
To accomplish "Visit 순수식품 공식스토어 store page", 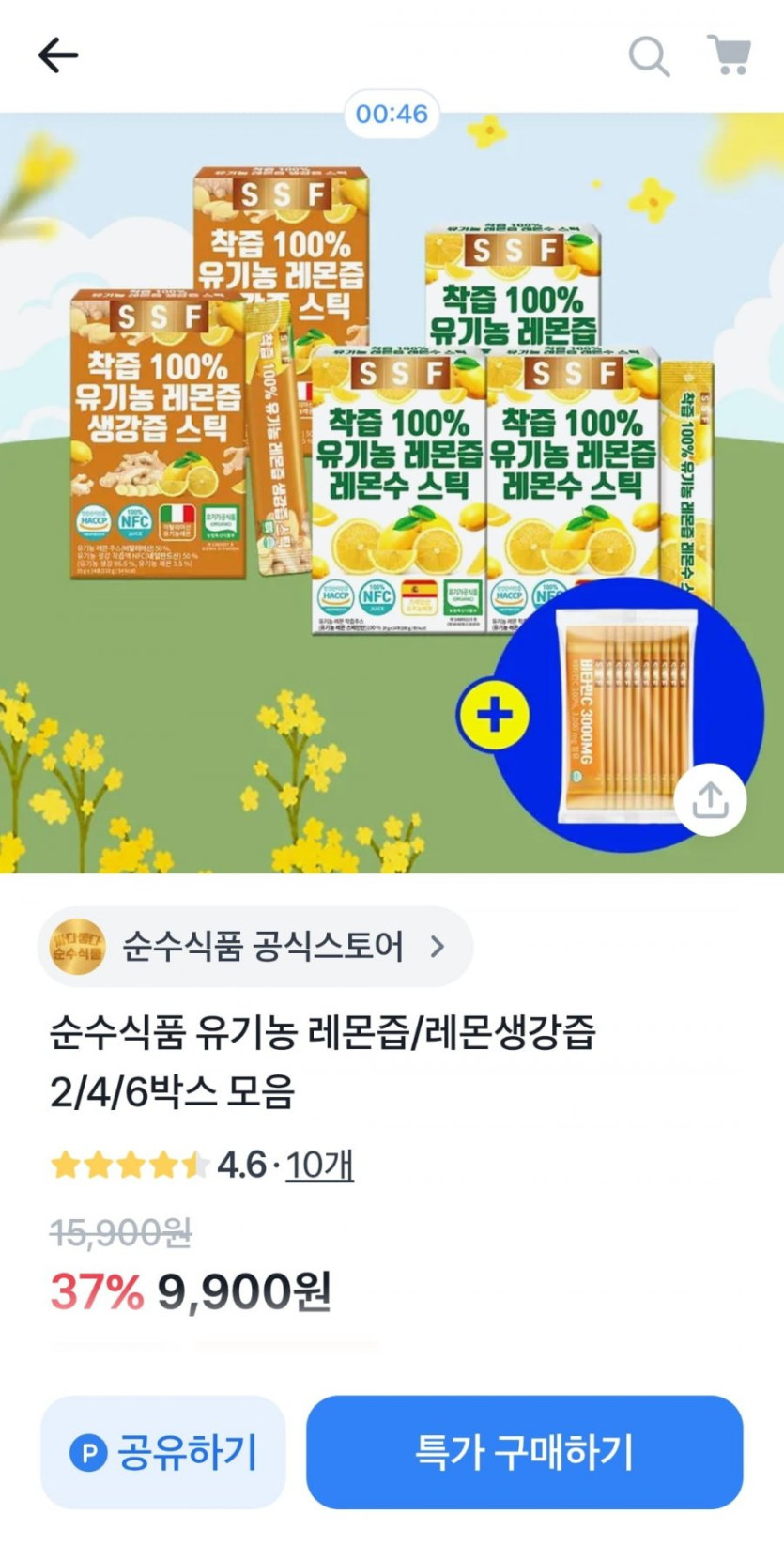I will [x=255, y=946].
